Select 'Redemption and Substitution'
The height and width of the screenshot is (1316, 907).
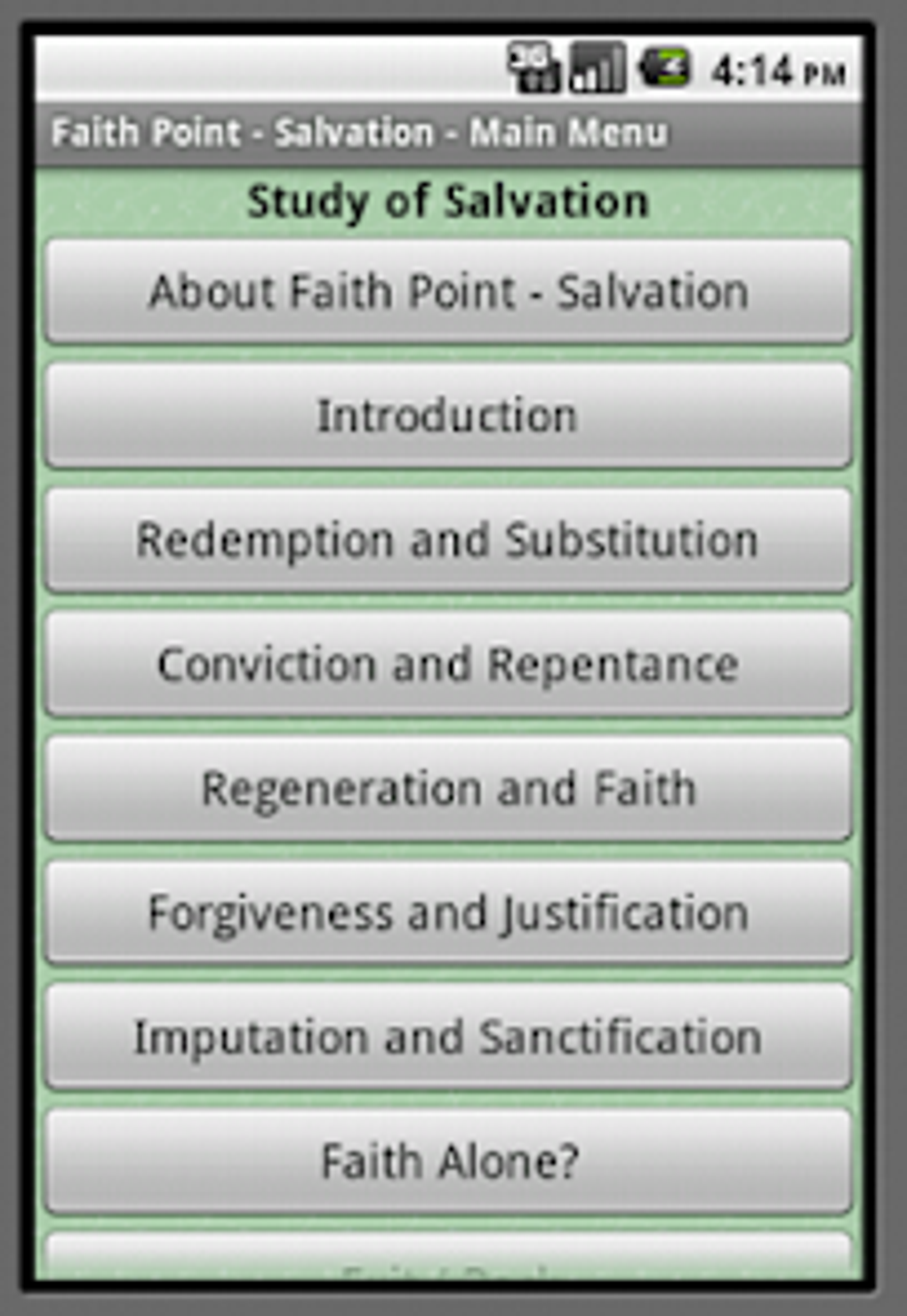point(449,539)
